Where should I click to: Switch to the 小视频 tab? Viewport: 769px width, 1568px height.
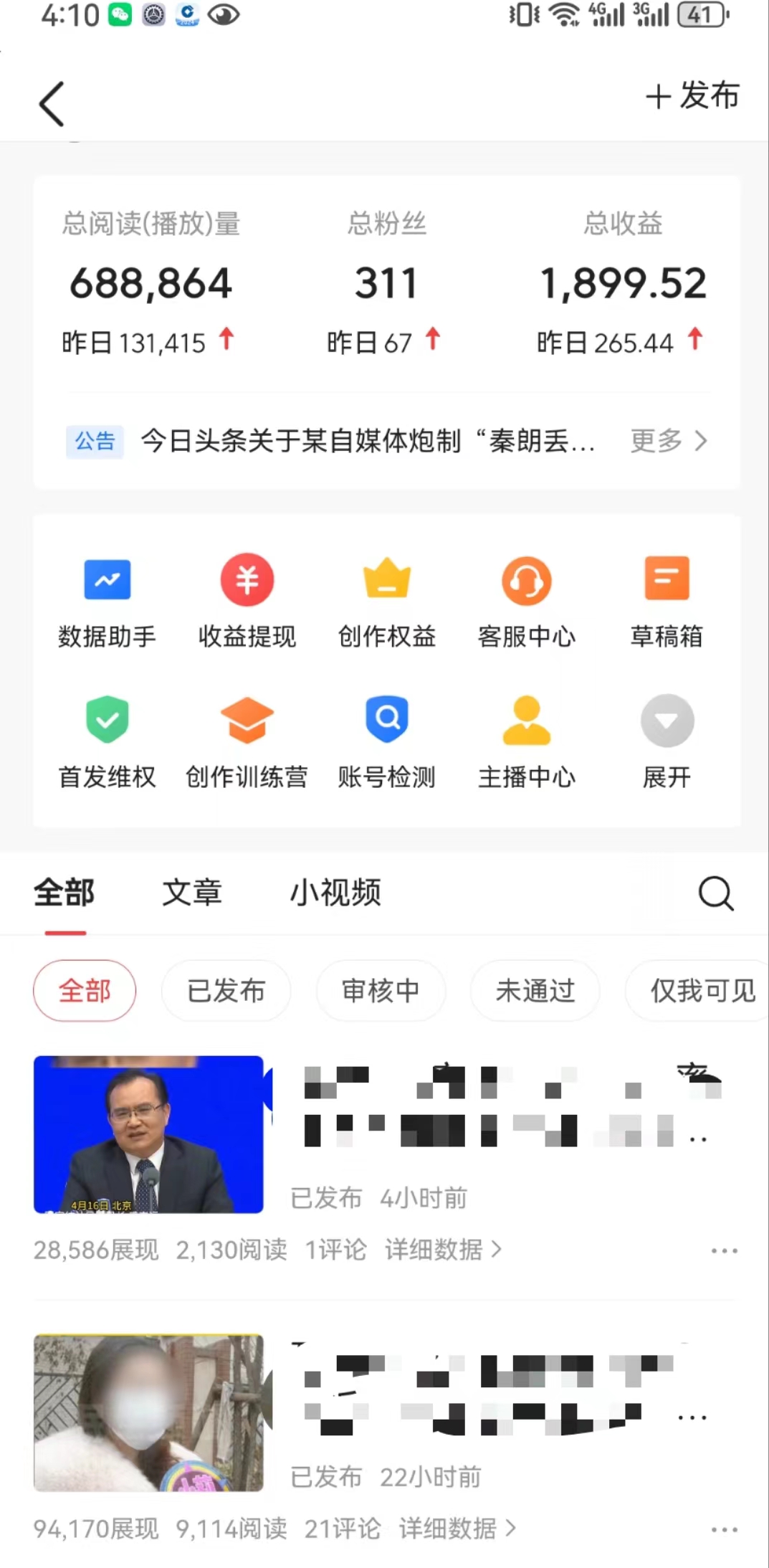point(336,893)
